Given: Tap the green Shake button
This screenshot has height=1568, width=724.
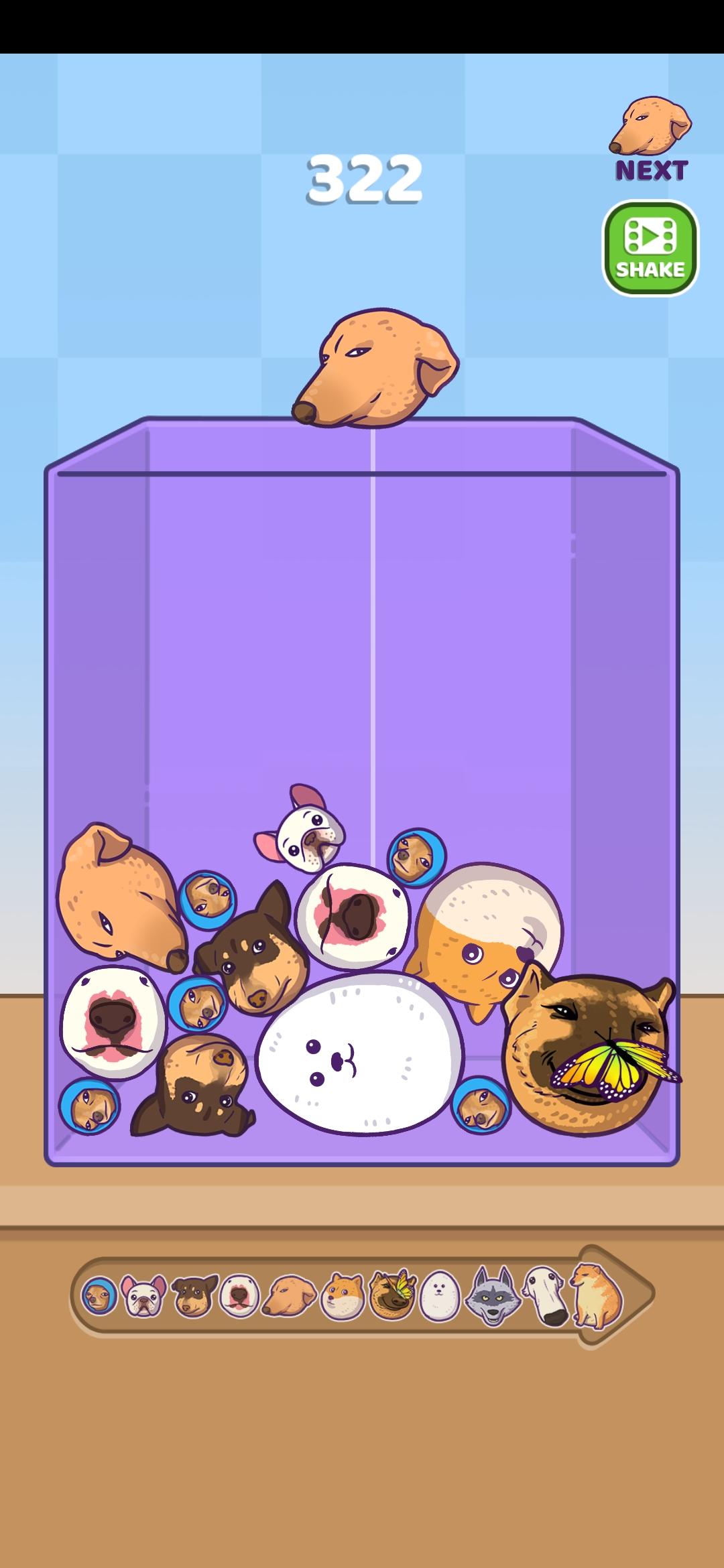Looking at the screenshot, I should click(x=650, y=249).
